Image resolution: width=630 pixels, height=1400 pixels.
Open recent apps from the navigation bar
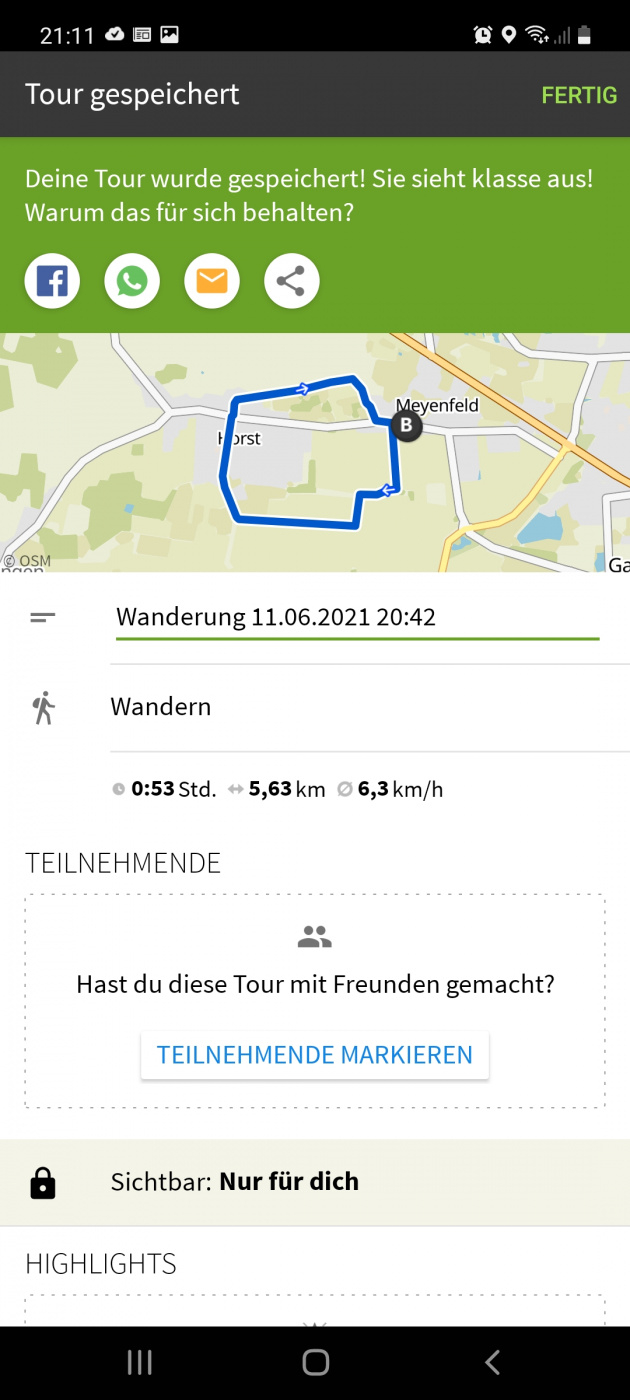(x=139, y=1362)
